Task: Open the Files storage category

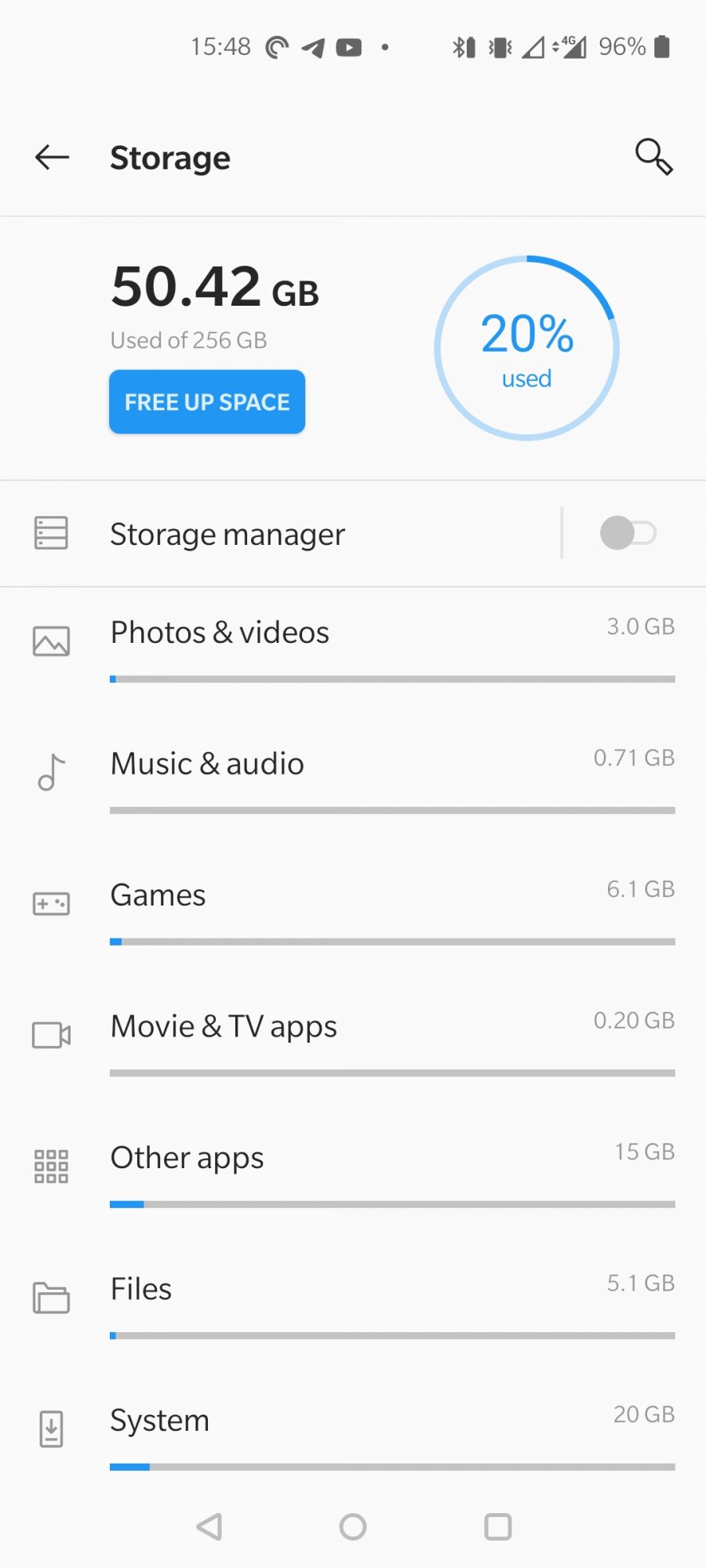Action: 353,1299
